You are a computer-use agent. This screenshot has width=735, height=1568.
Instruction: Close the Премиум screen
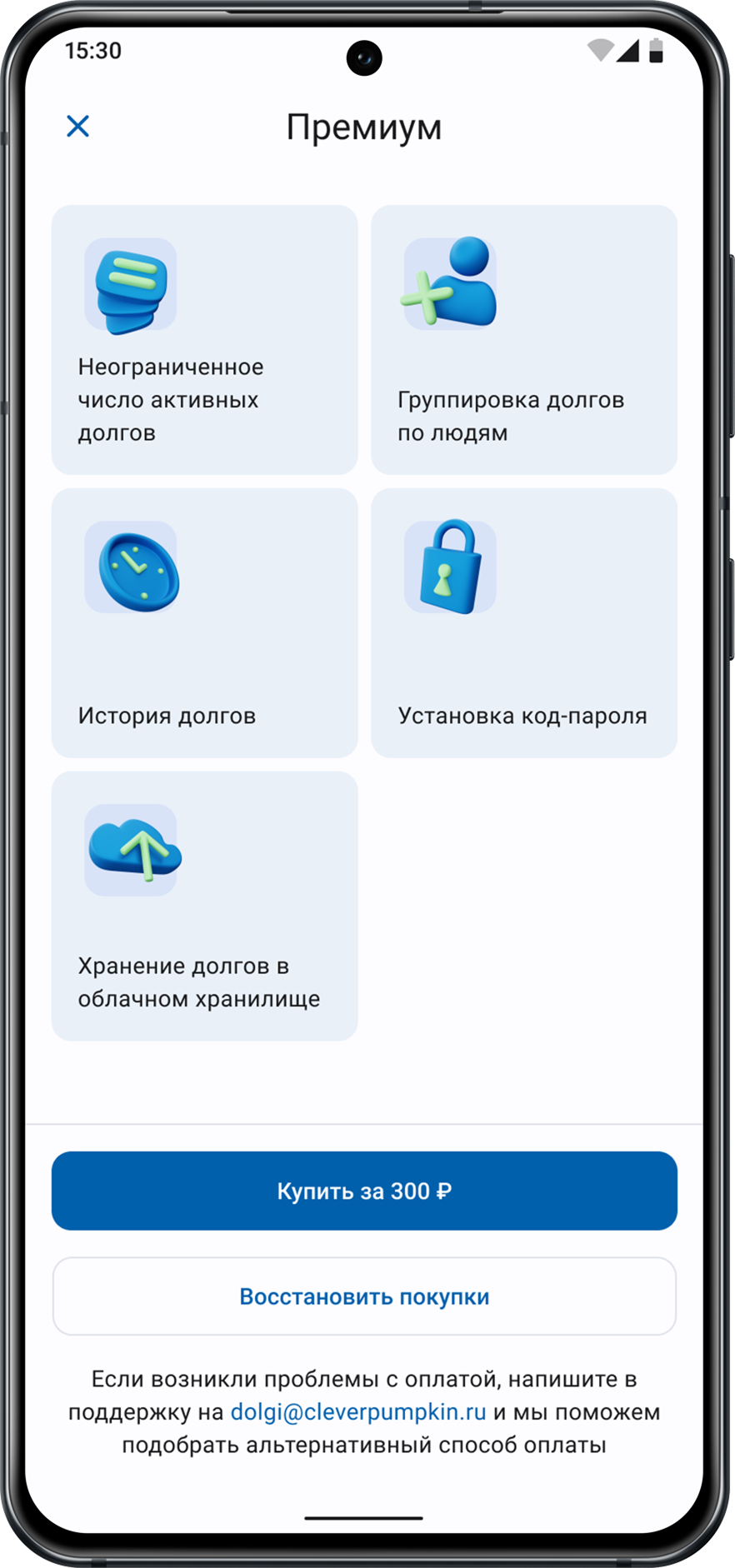pyautogui.click(x=77, y=127)
